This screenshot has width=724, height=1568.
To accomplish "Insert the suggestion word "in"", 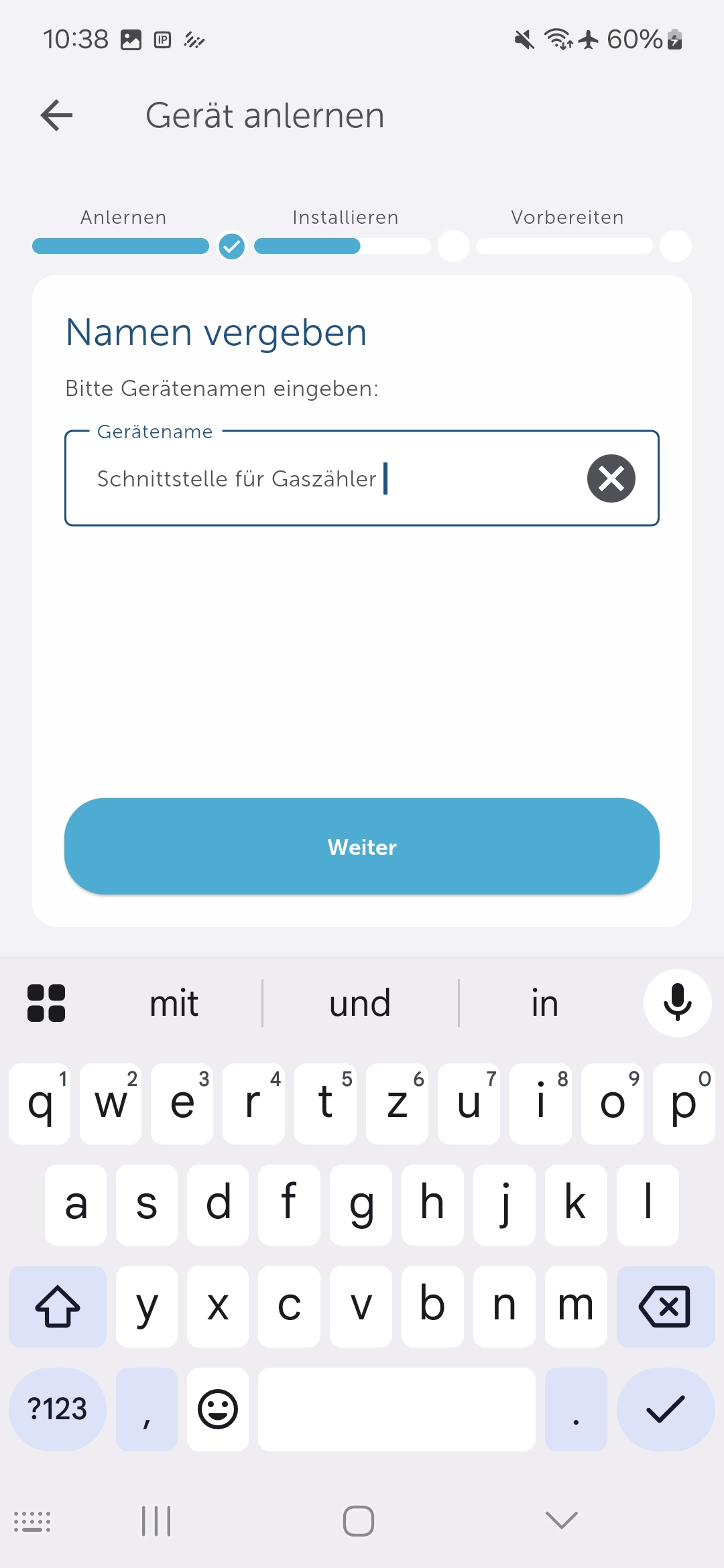I will click(544, 1004).
